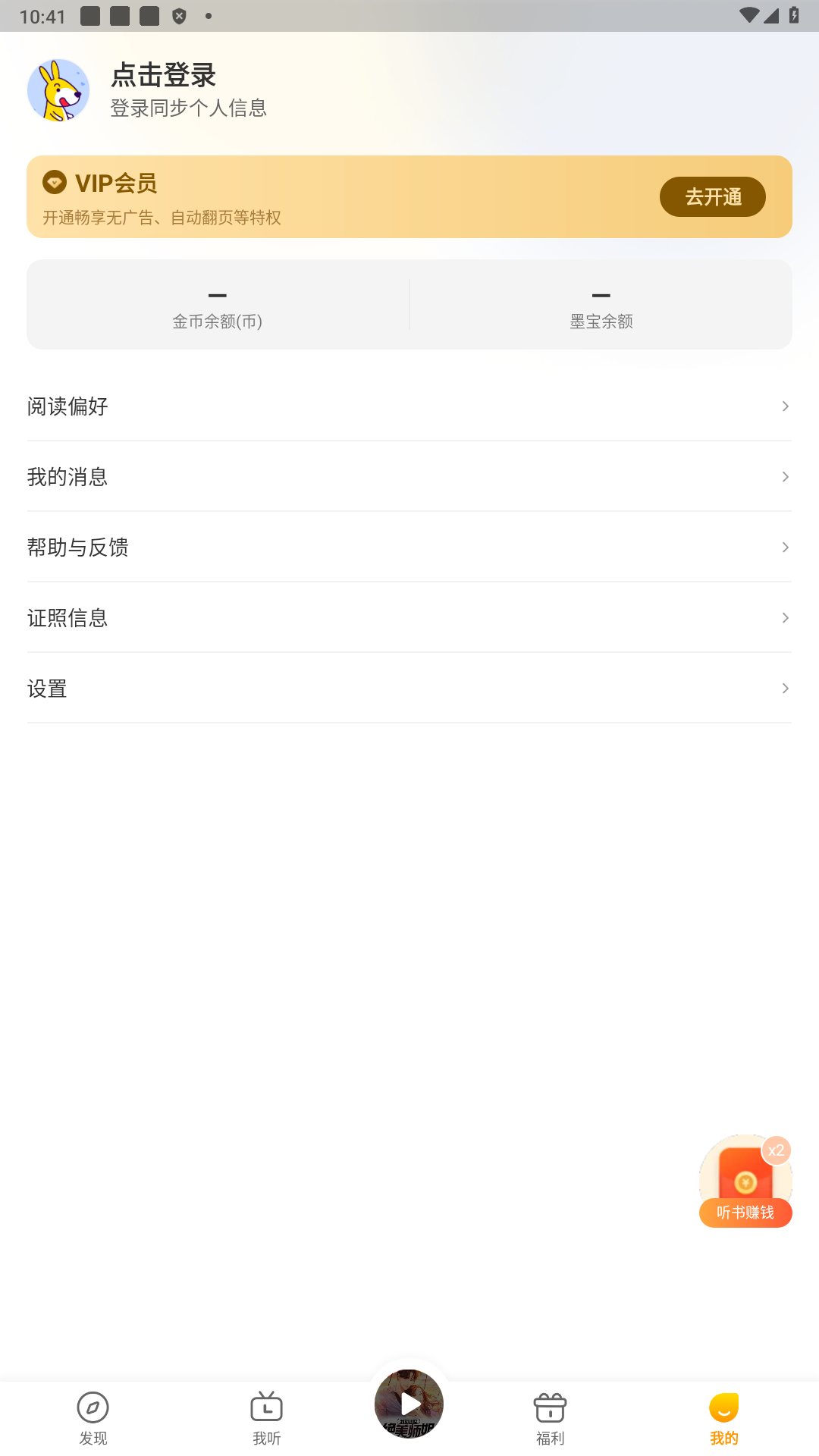Viewport: 819px width, 1456px height.
Task: Open 阅读偏好 reading preferences
Action: click(409, 406)
